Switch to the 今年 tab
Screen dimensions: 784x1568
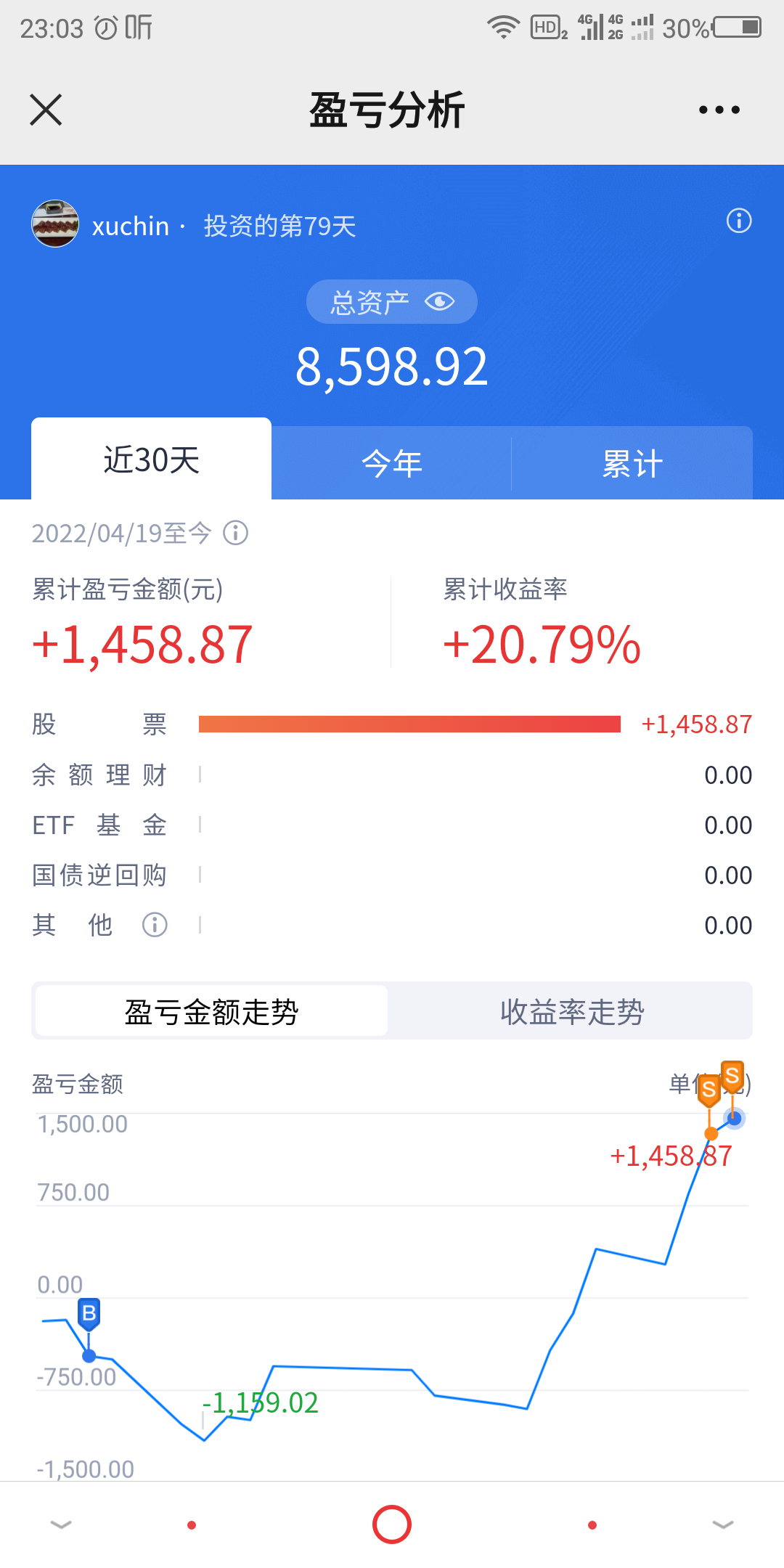391,463
